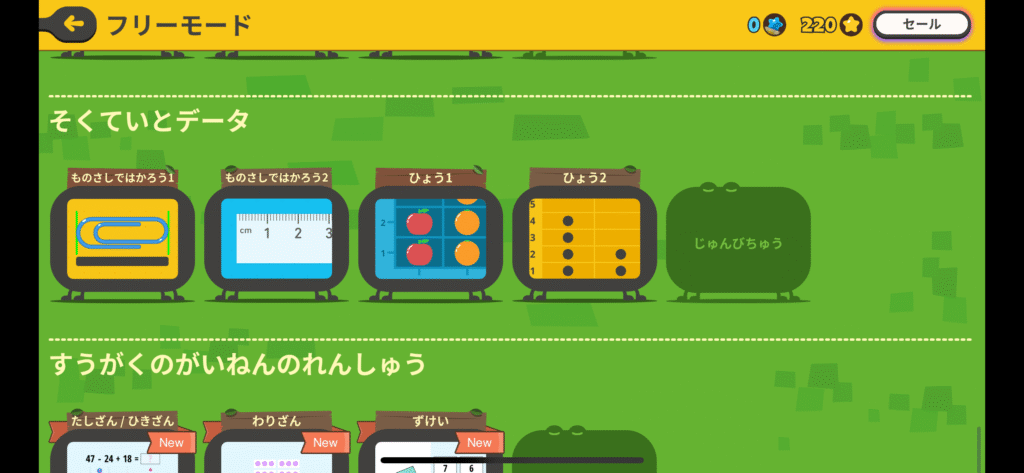This screenshot has width=1024, height=473.
Task: Open the わりざん practice
Action: (276, 450)
